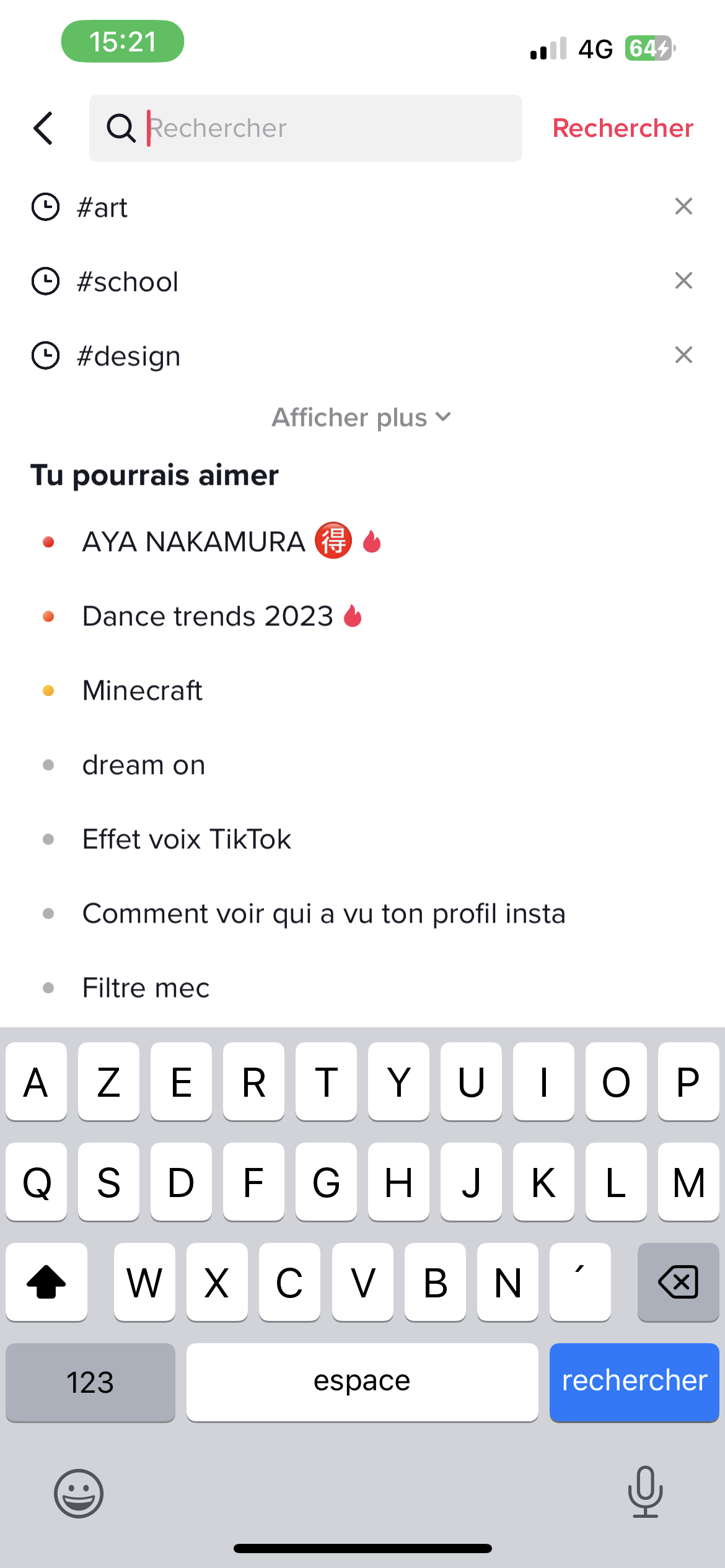Tap the blue rechercher keyboard key
The height and width of the screenshot is (1568, 725).
(634, 1382)
